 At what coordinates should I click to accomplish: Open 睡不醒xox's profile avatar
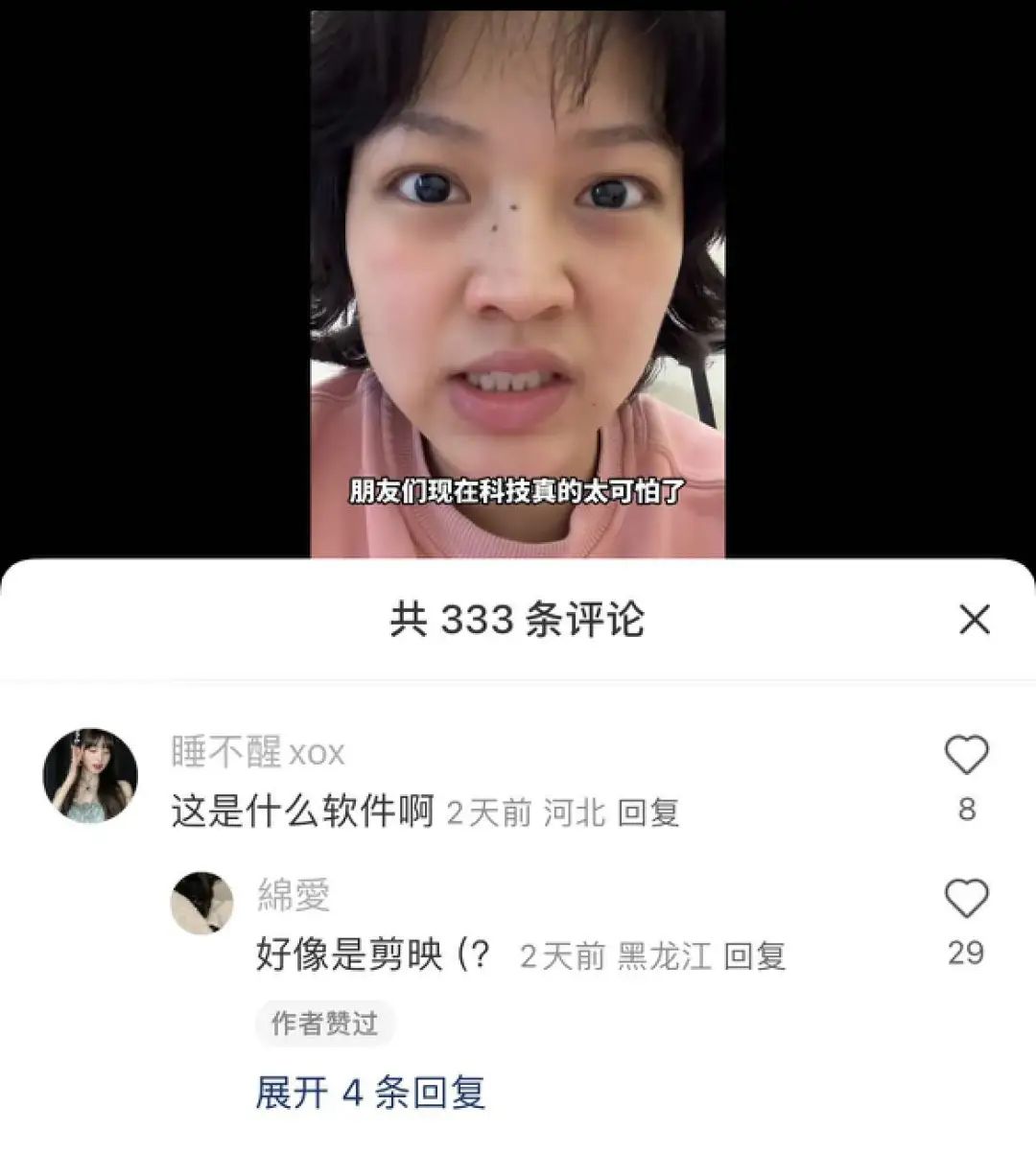click(x=90, y=775)
